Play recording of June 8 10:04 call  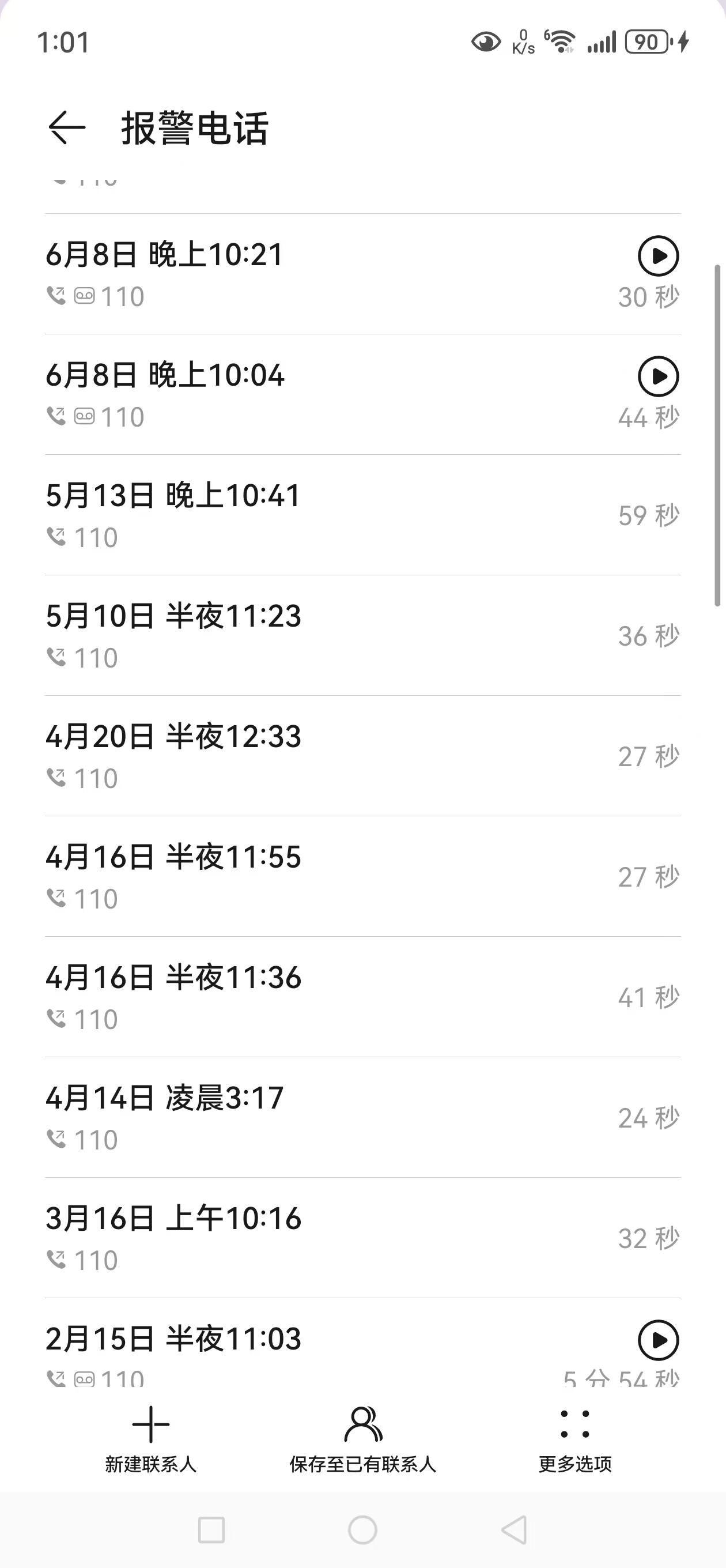658,376
